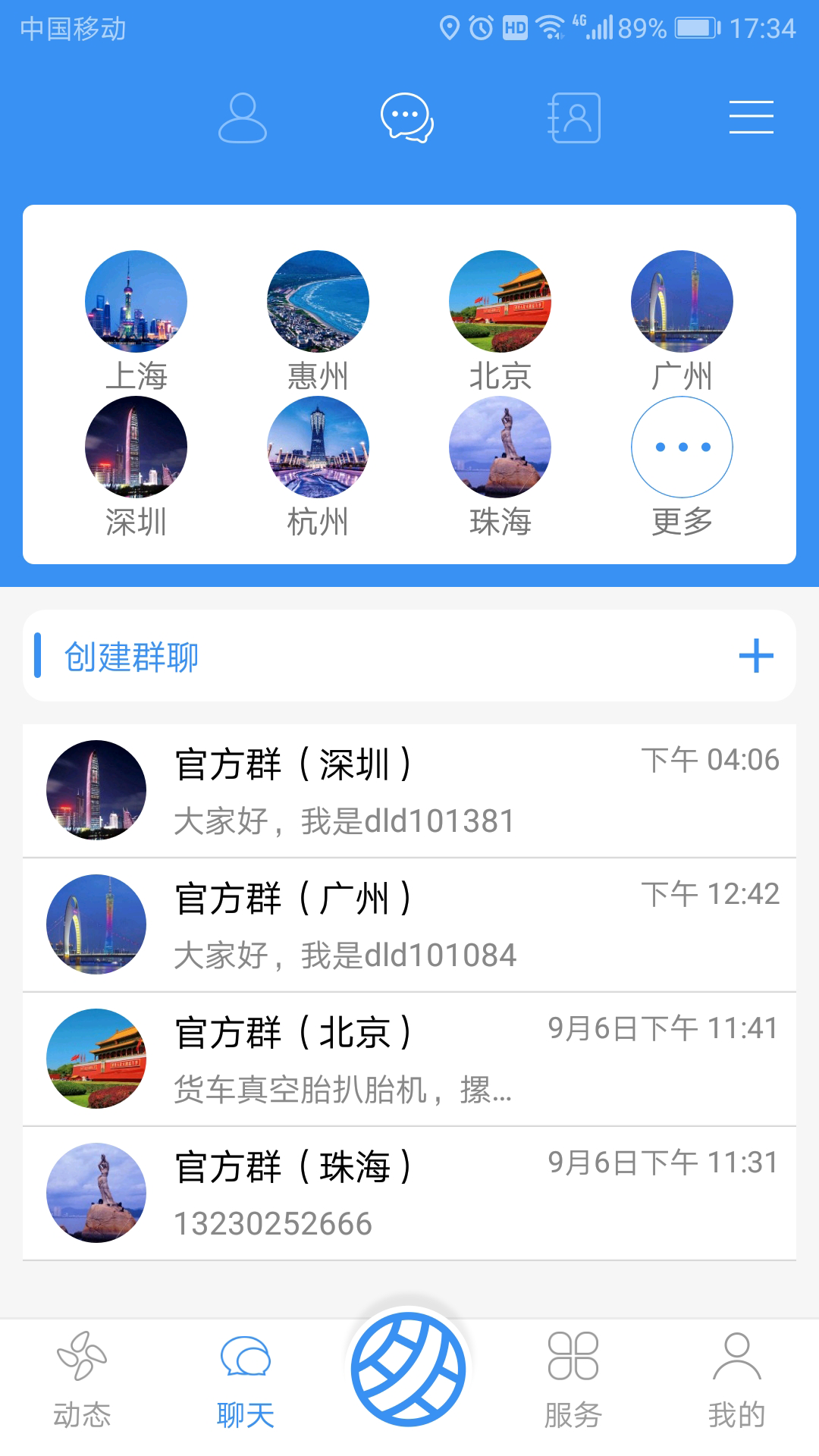Open the contacts book icon

(x=574, y=118)
